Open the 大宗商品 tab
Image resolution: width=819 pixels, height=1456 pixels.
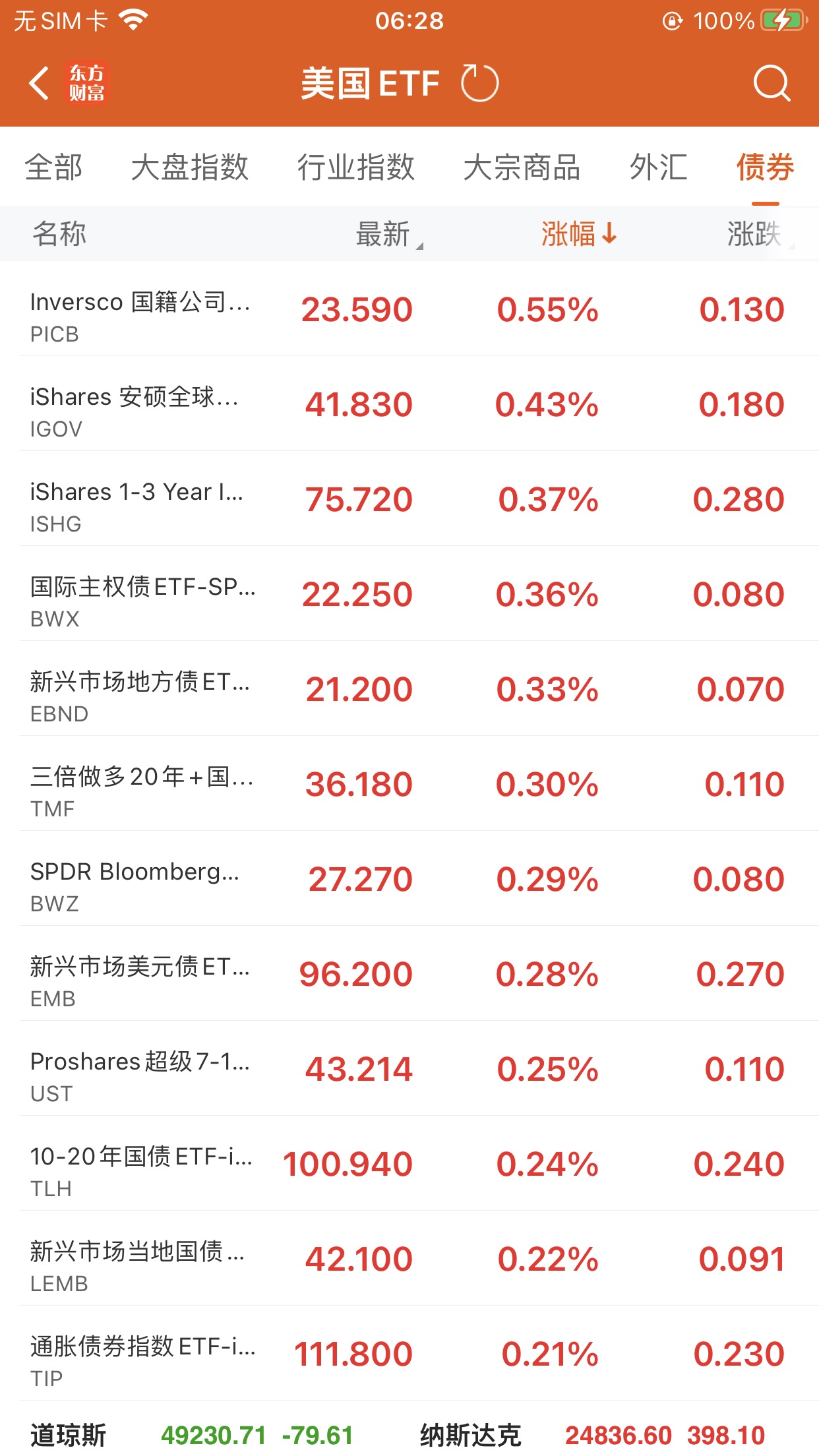(x=522, y=167)
